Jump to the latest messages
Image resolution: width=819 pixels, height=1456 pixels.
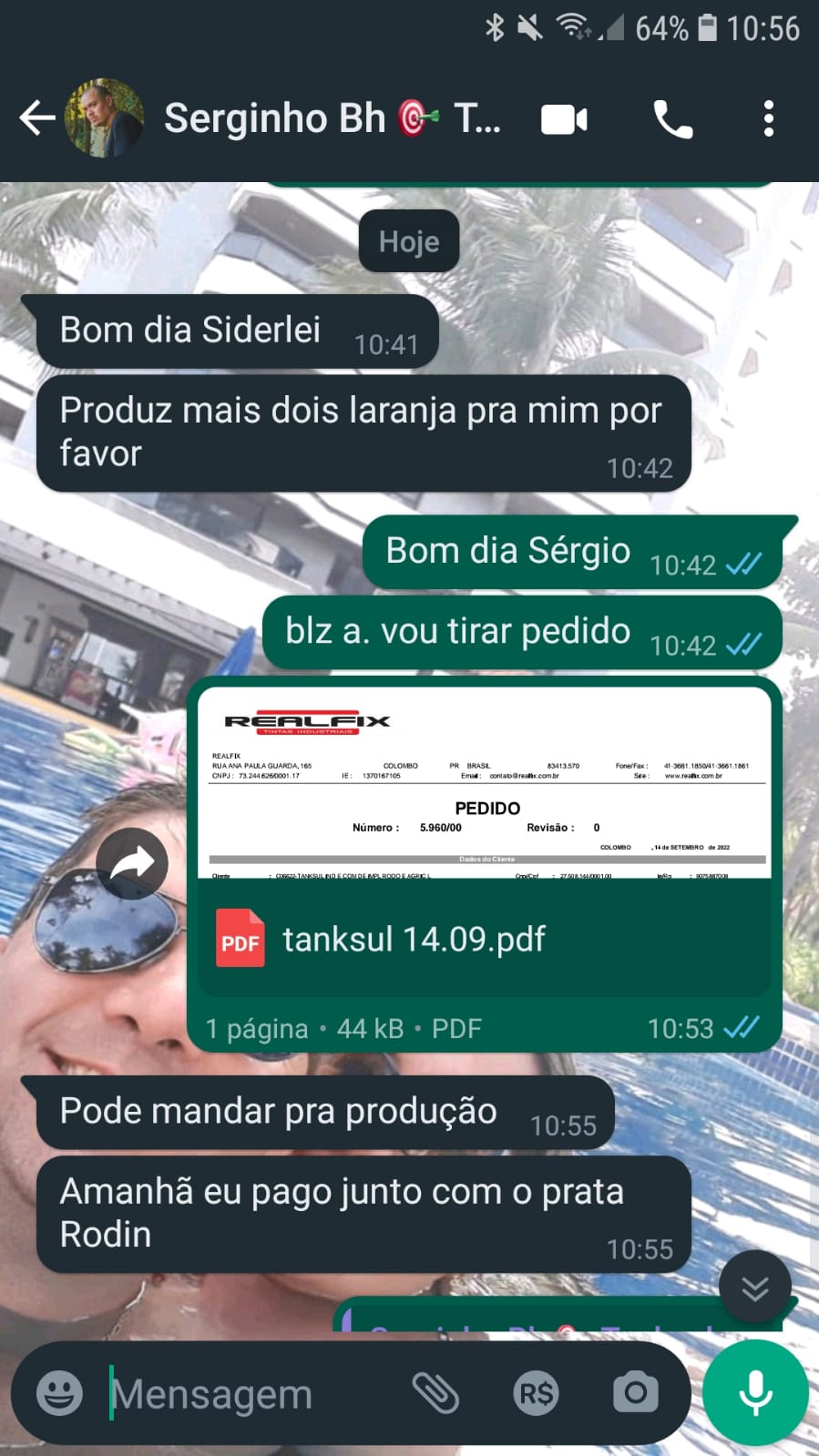(x=754, y=1288)
